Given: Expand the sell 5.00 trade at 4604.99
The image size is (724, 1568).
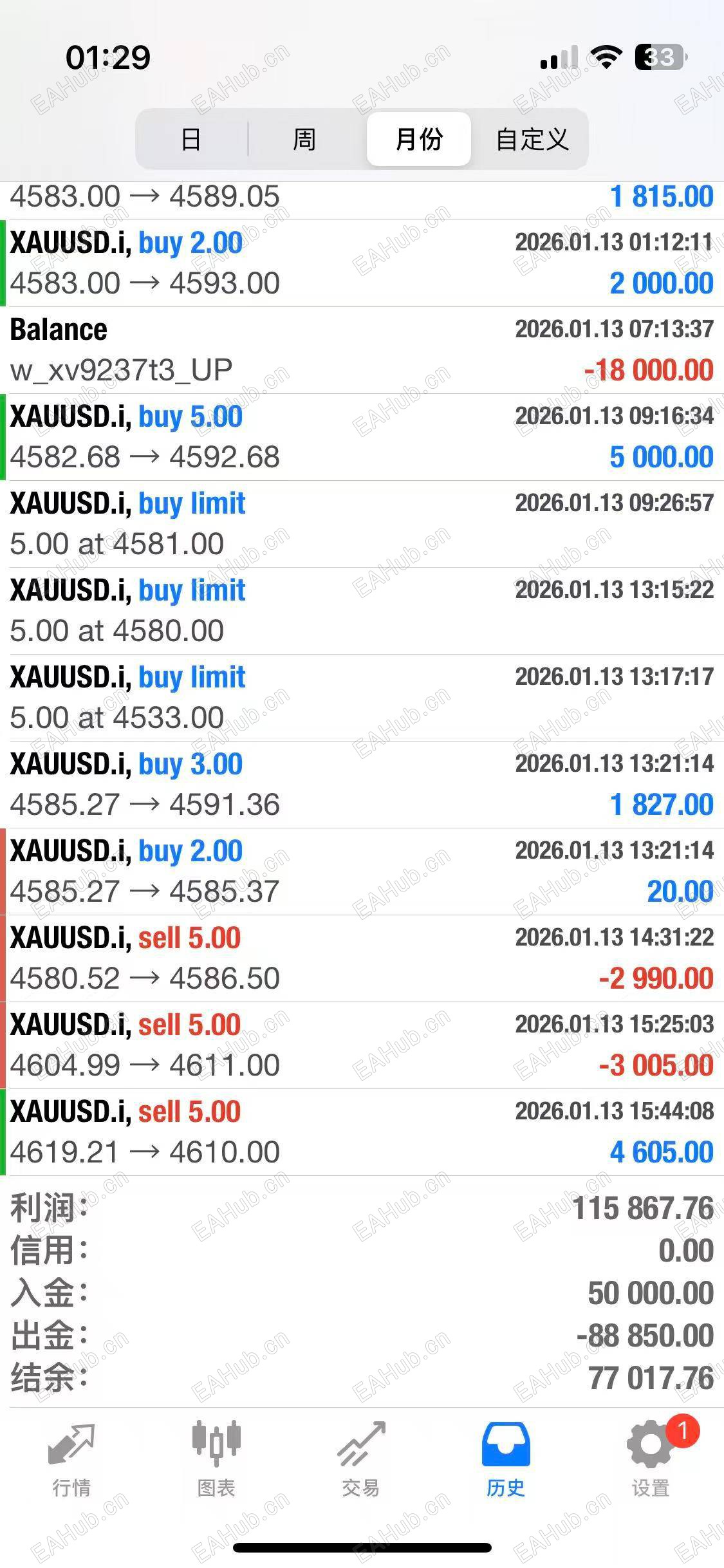Looking at the screenshot, I should click(x=362, y=1045).
